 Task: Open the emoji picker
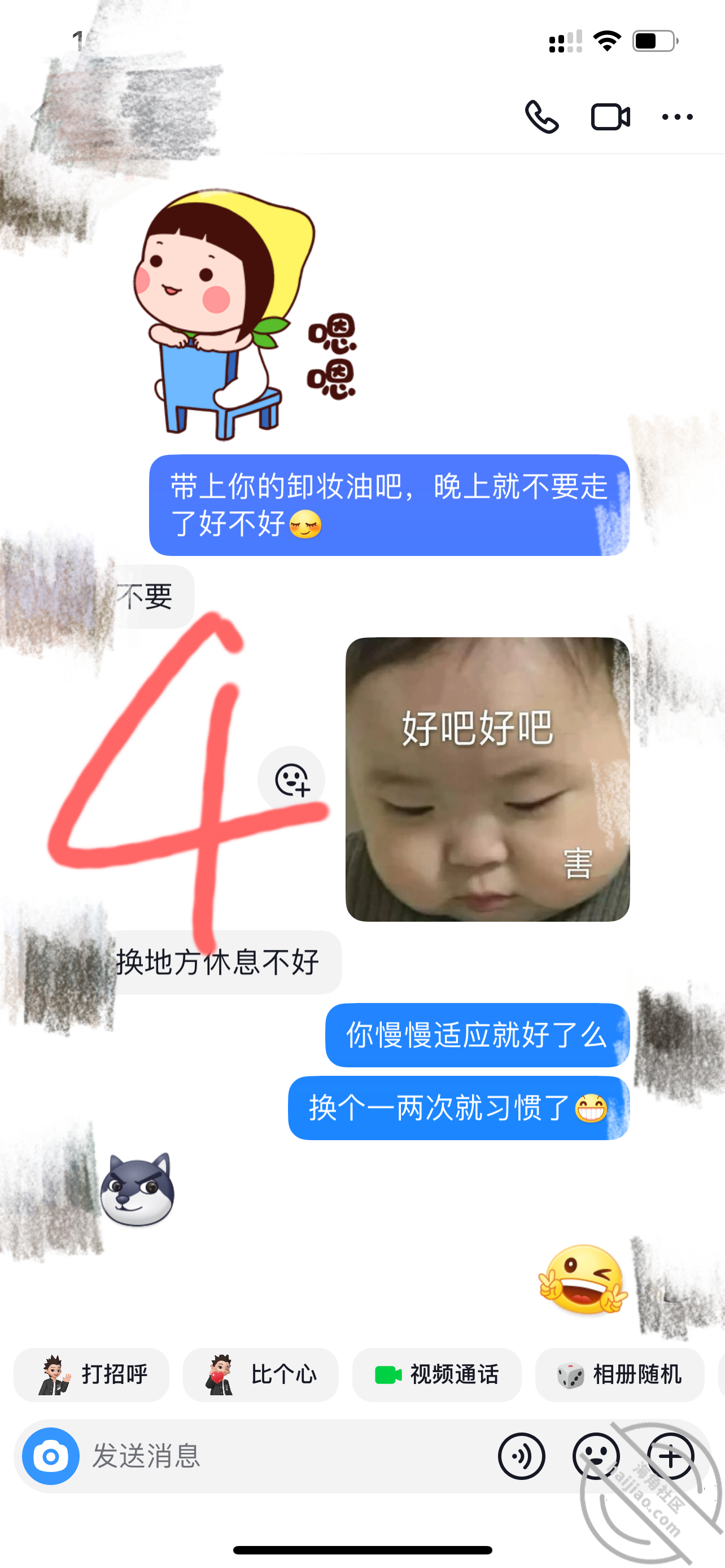(x=596, y=1456)
